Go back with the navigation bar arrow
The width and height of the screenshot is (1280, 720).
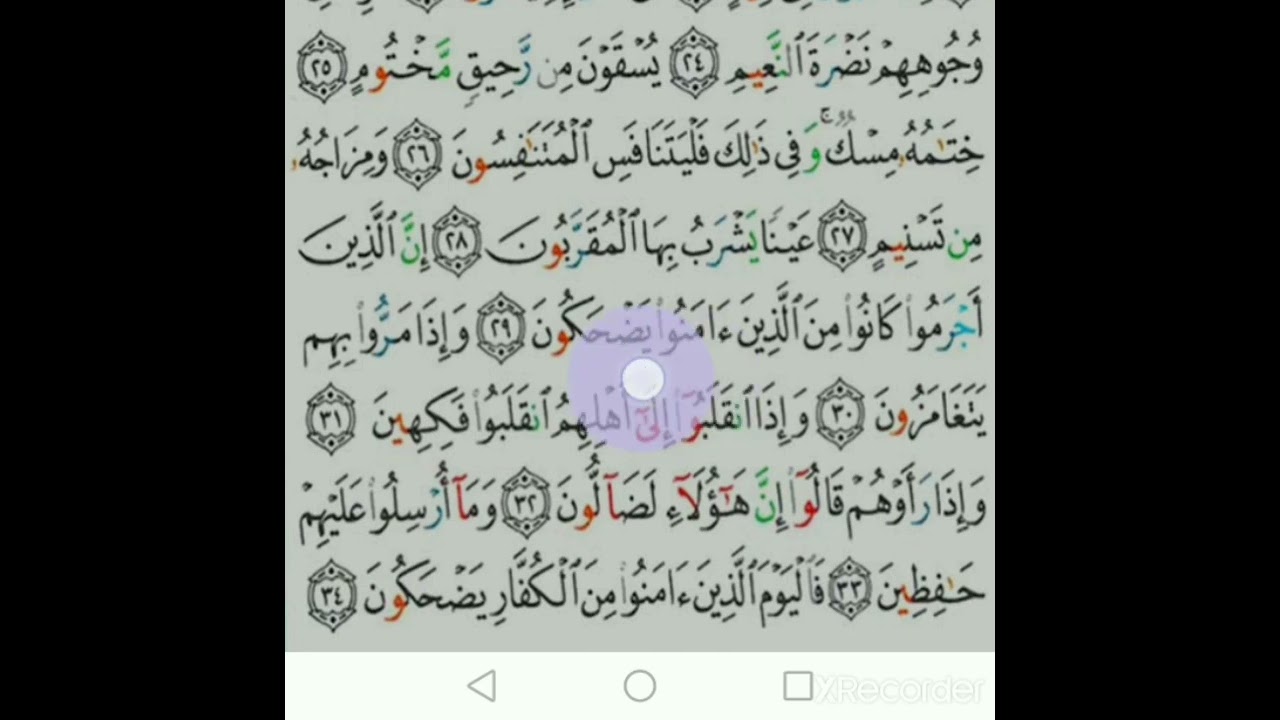pos(482,686)
